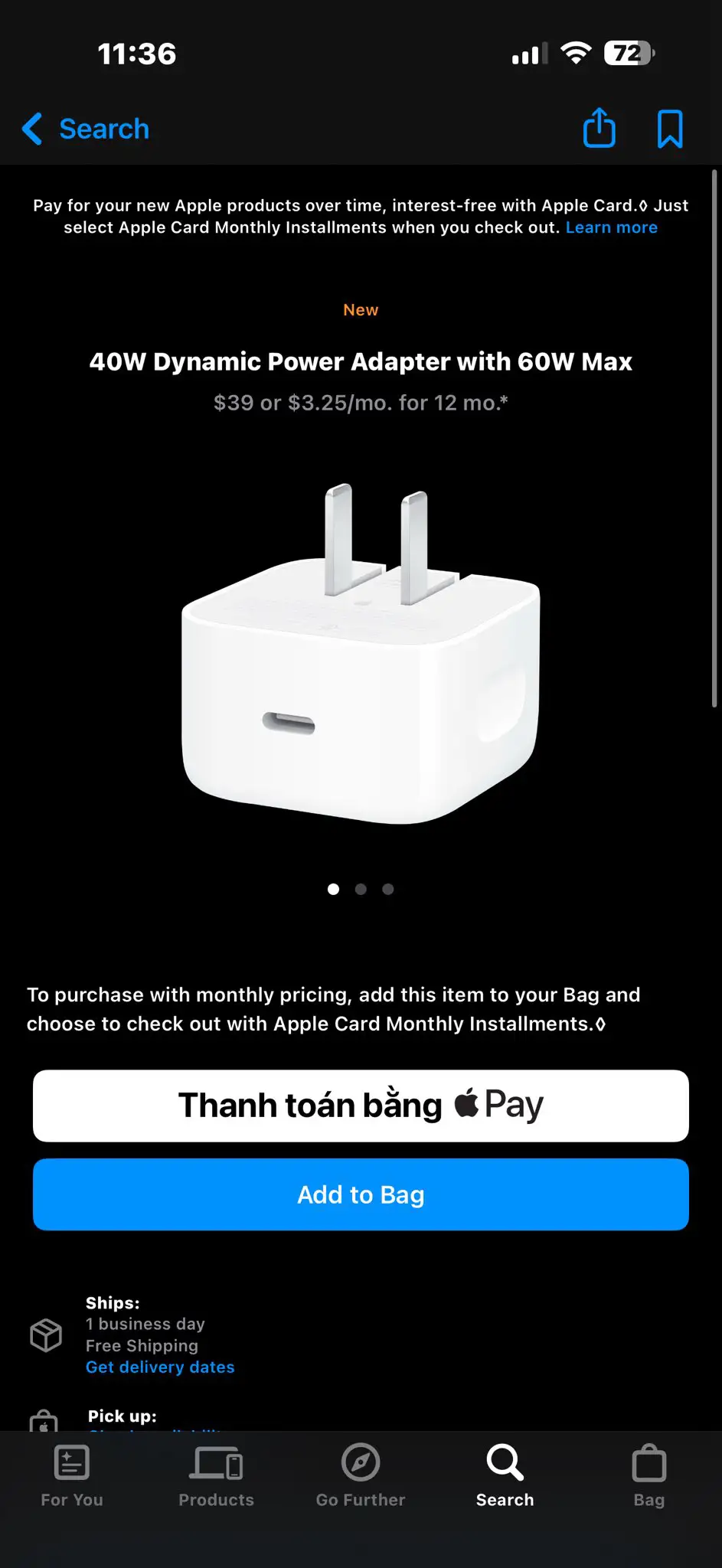
Task: Select the Search tab
Action: [x=505, y=1476]
